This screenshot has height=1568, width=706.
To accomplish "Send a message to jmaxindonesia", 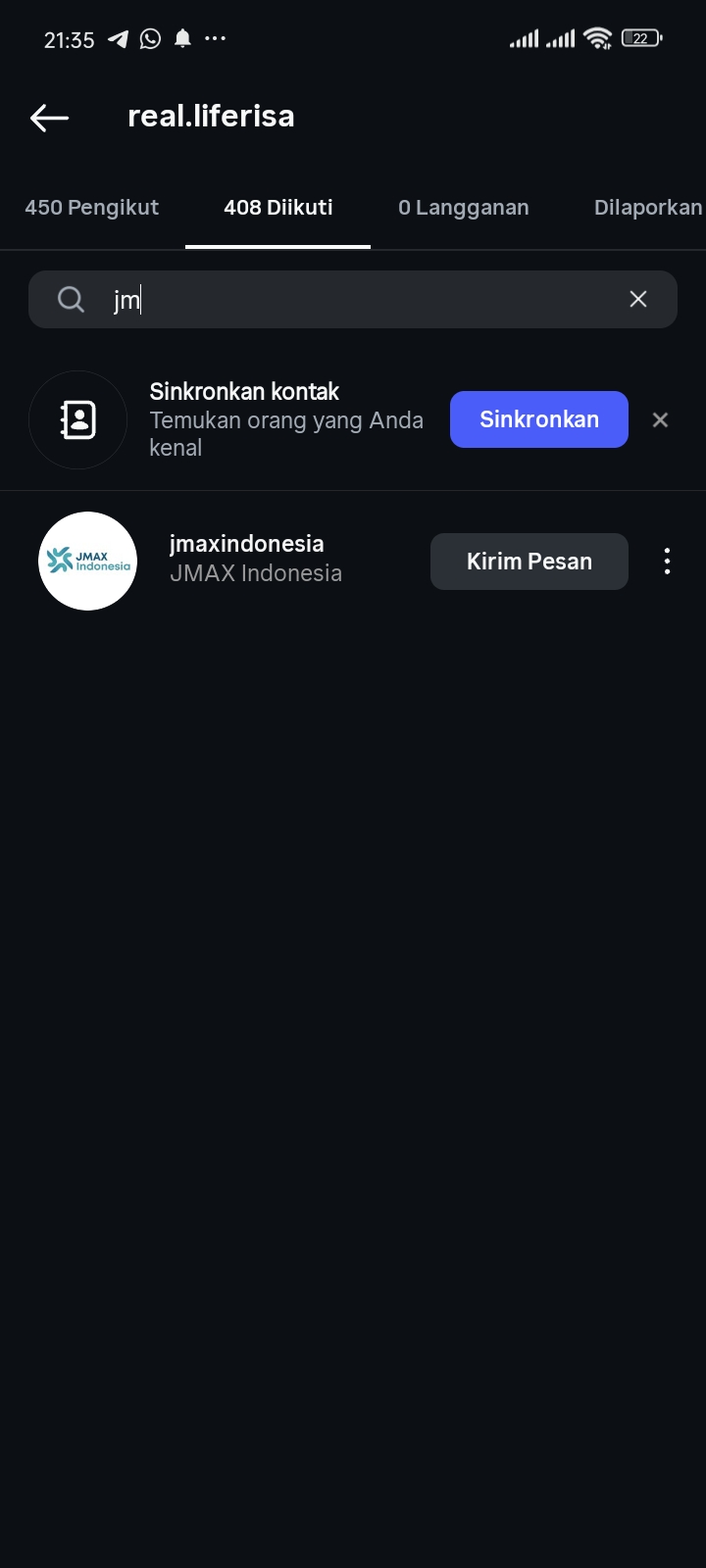I will (x=529, y=562).
